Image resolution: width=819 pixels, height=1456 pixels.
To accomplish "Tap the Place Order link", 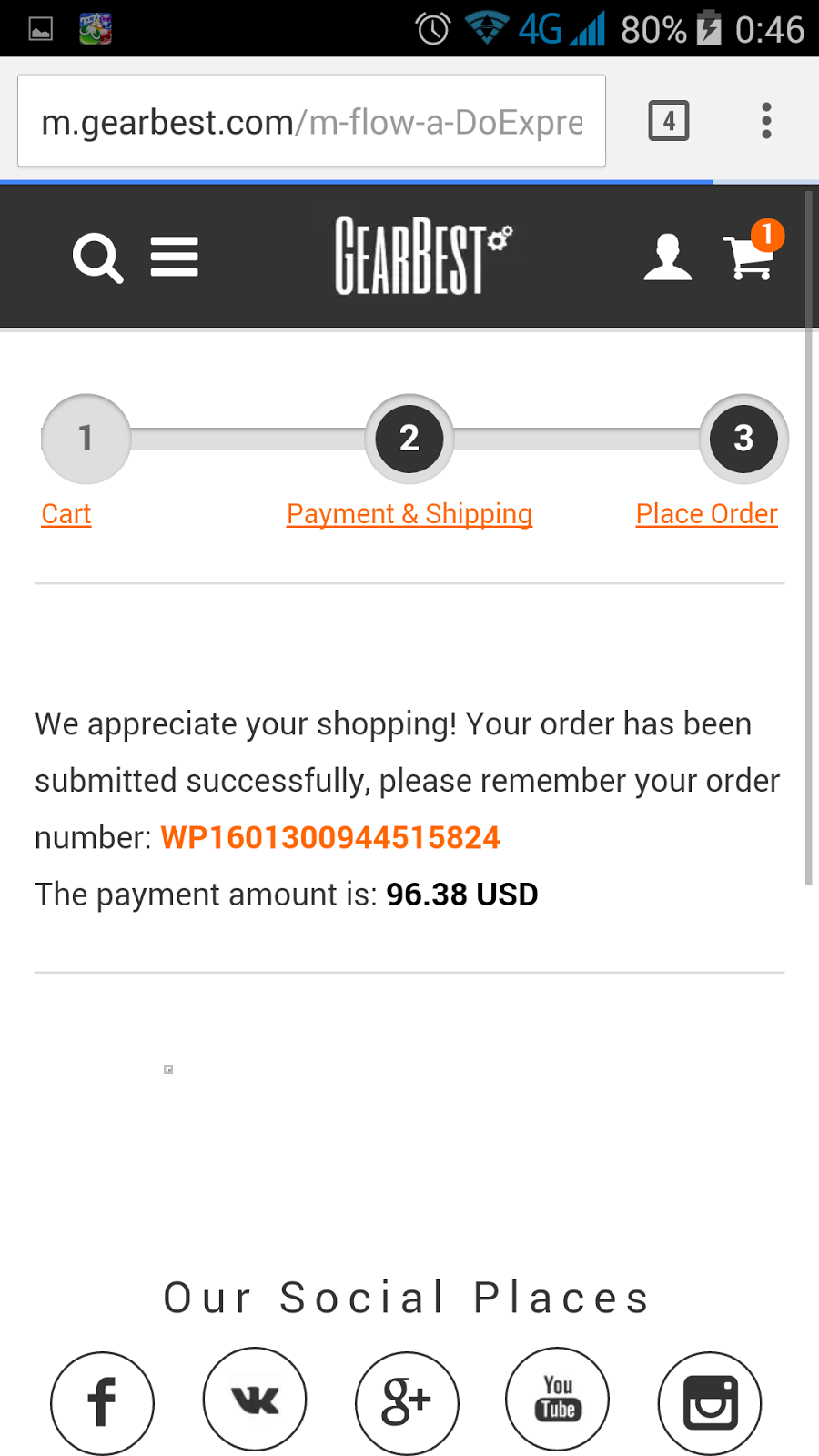I will click(707, 514).
